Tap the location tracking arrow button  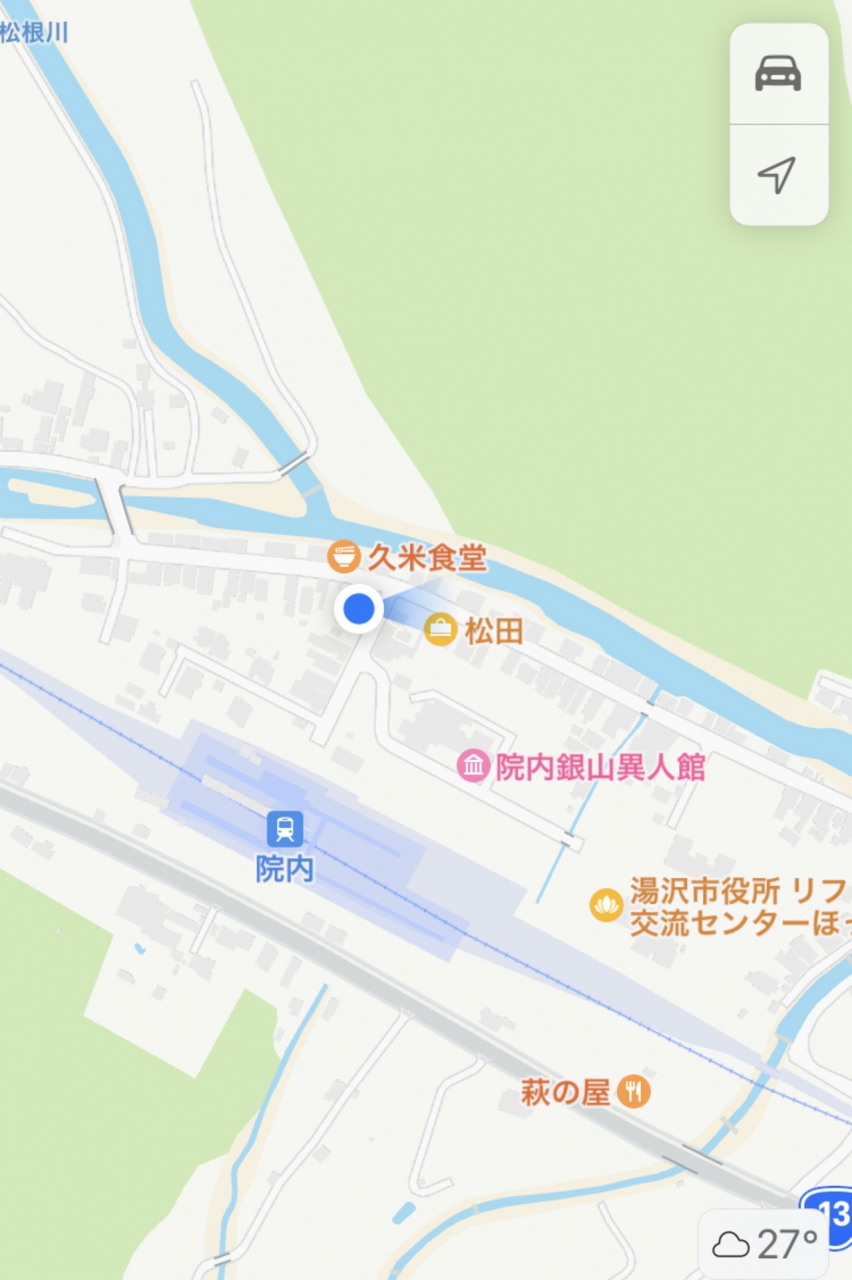777,175
